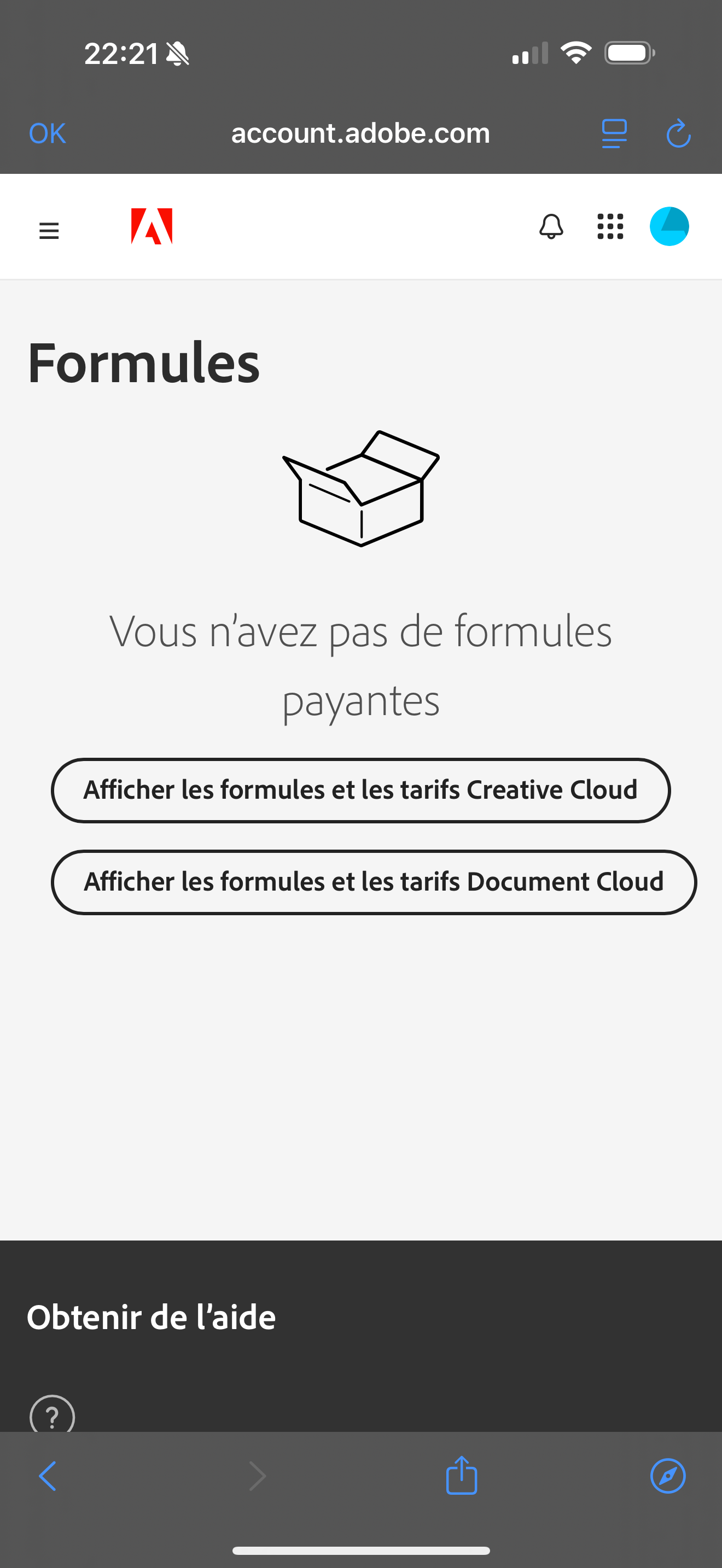Show Document Cloud plans and pricing

373,882
